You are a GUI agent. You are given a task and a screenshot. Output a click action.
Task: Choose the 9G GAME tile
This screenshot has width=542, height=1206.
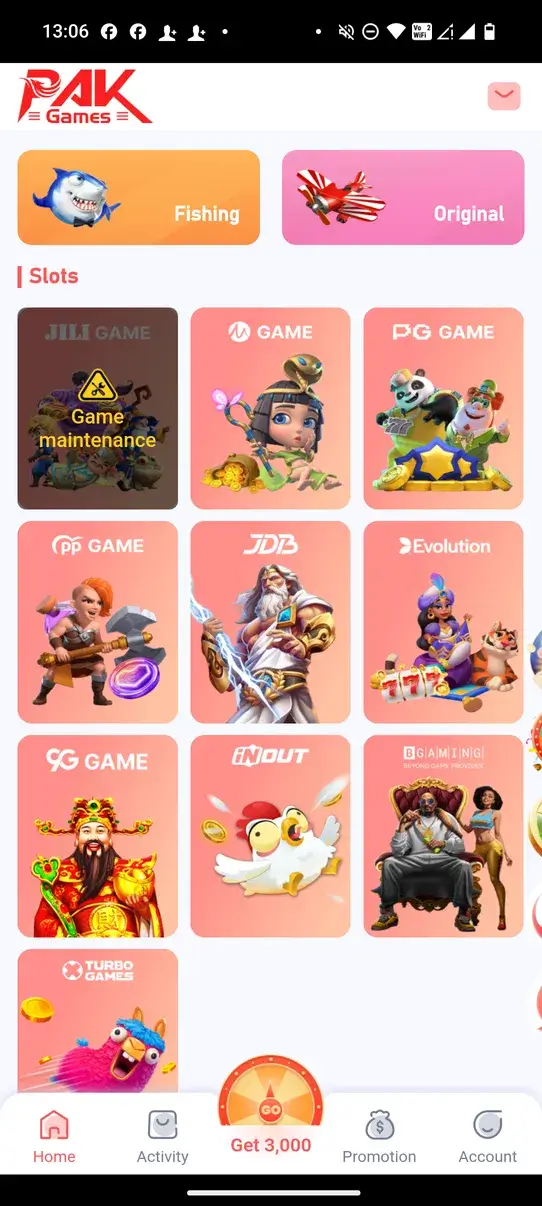coord(98,836)
